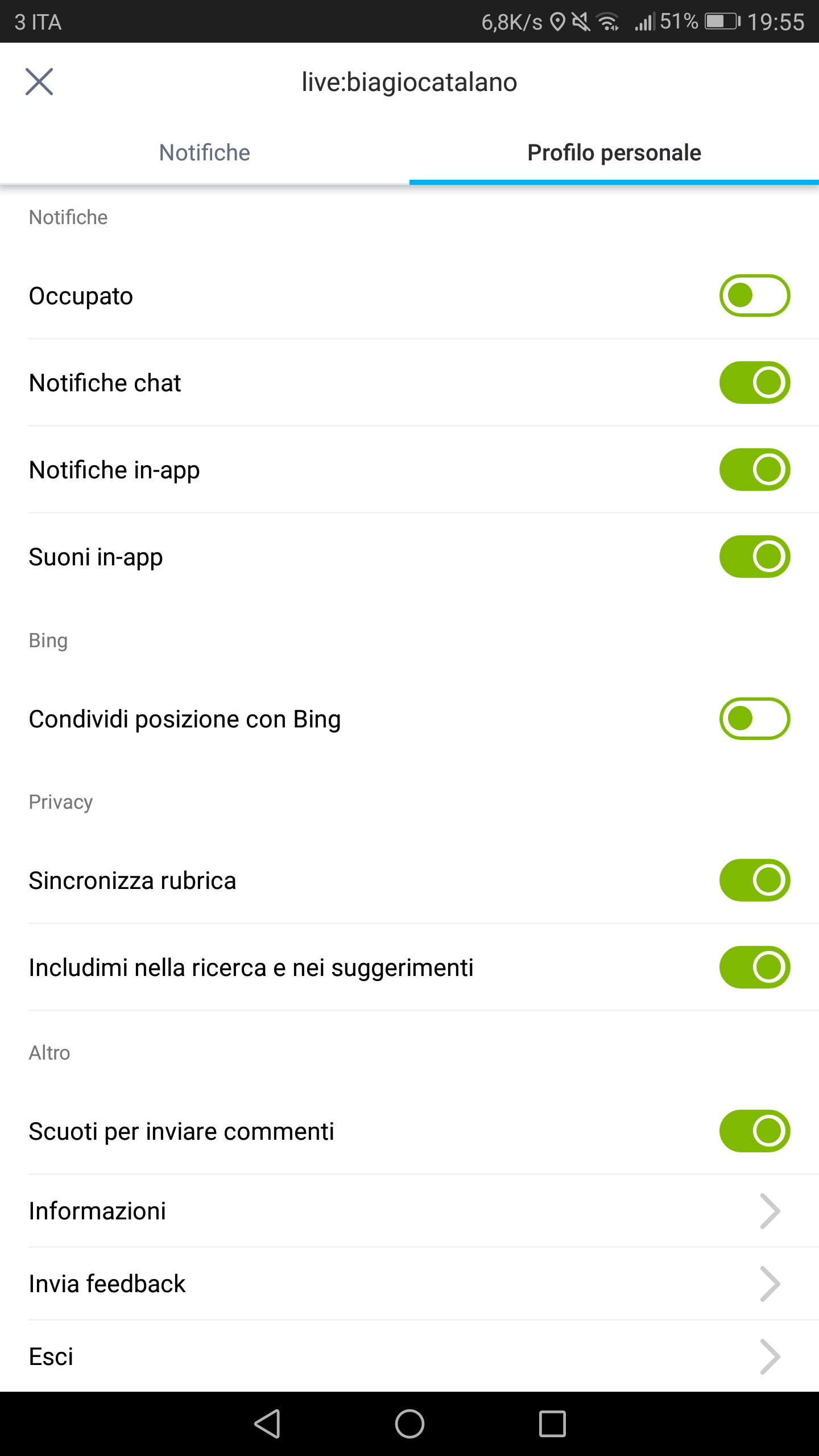Mute Suoni in-app toggle
This screenshot has height=1456, width=819.
755,557
